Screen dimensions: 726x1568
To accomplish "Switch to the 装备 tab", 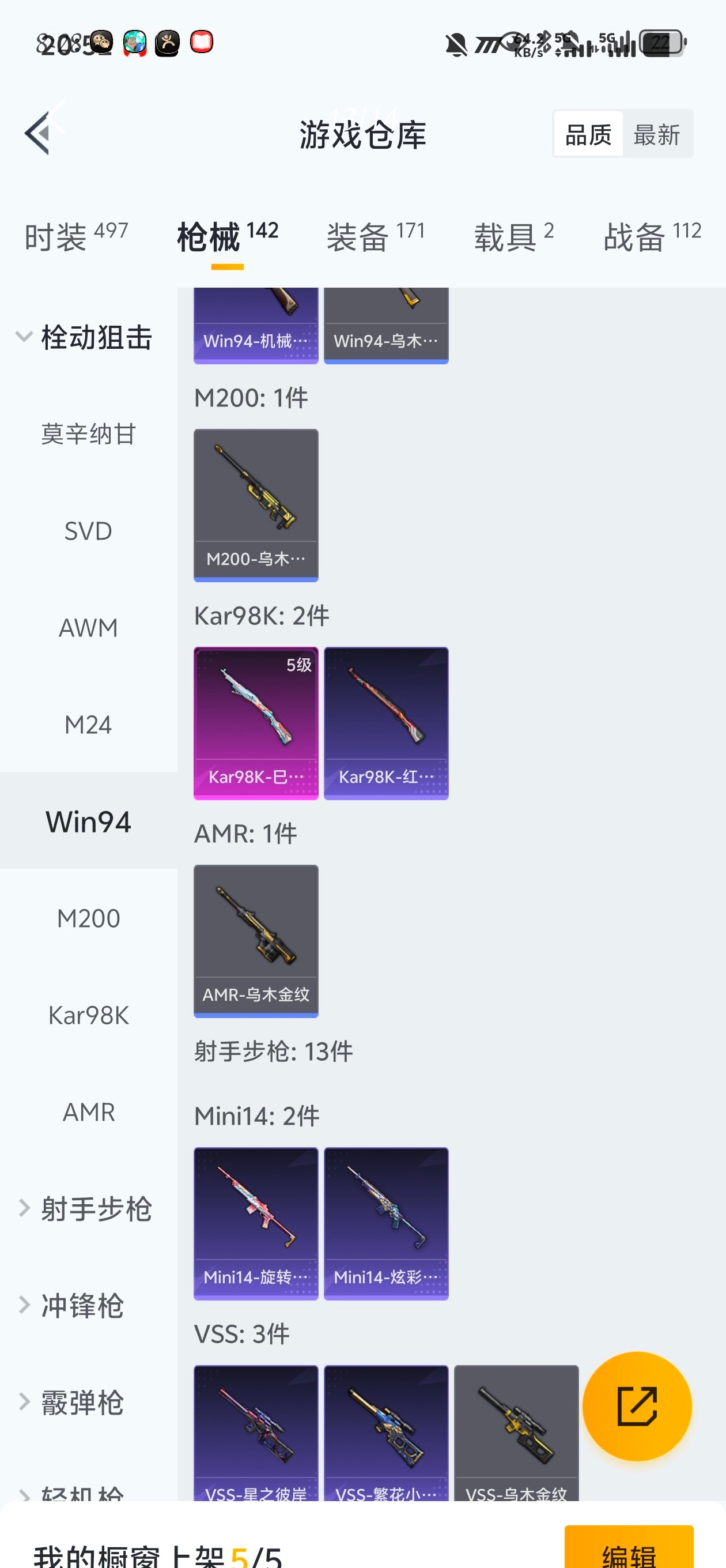I will click(x=375, y=236).
